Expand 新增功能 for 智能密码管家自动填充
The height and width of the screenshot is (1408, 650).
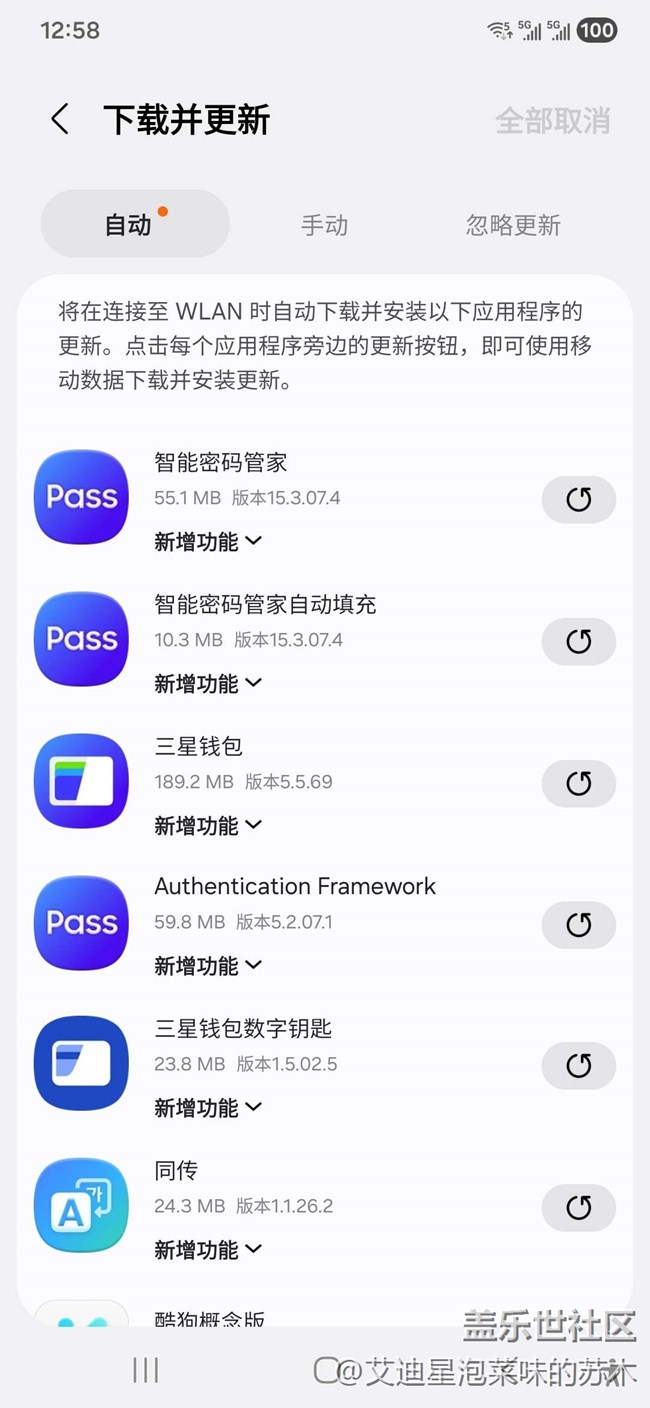point(208,683)
